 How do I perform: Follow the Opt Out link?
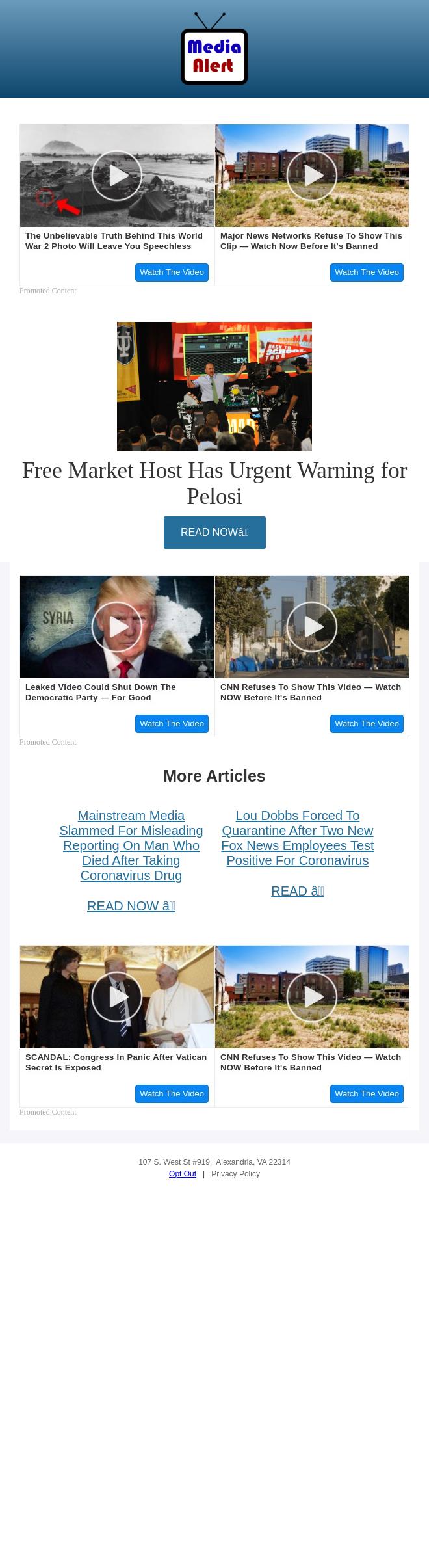[183, 1174]
